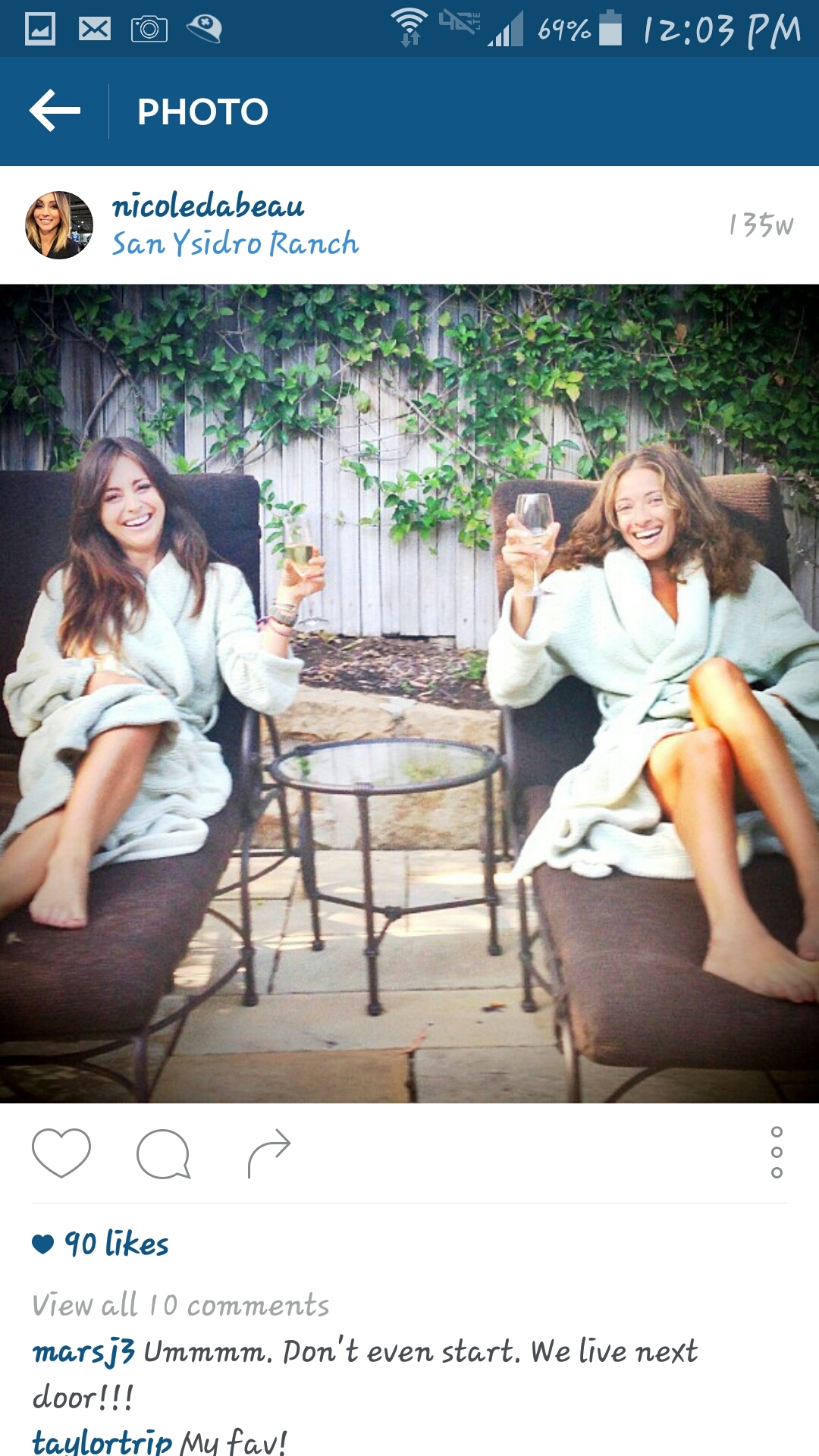Screen dimensions: 819x1456
Task: Open commenter marsj3's profile
Action: [83, 1352]
